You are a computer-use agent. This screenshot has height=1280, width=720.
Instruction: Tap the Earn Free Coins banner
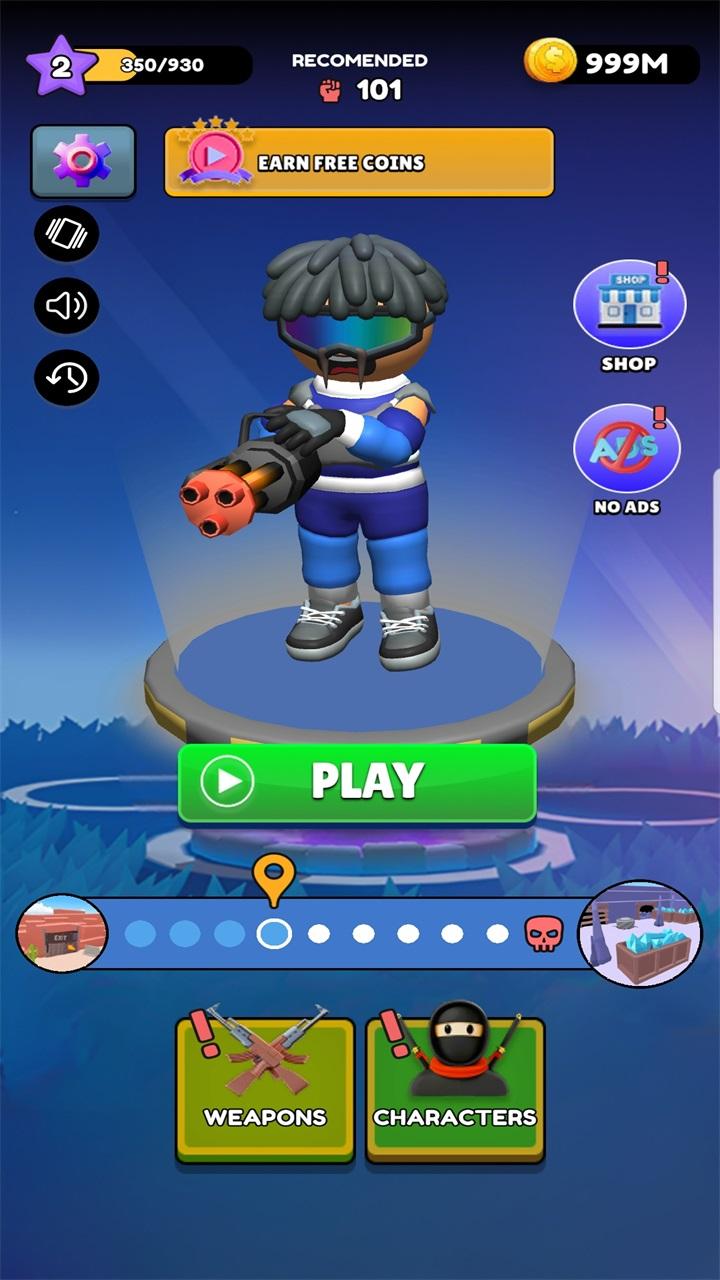tap(359, 162)
